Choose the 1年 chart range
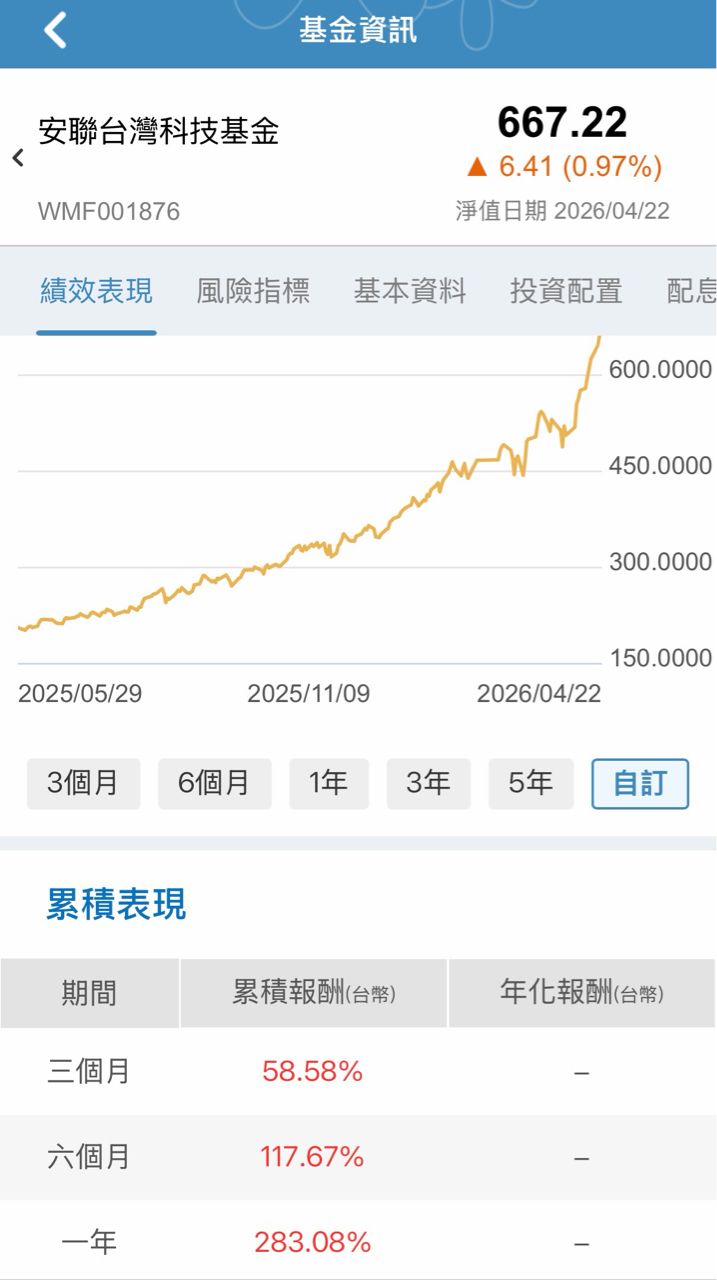The image size is (717, 1280). point(328,783)
